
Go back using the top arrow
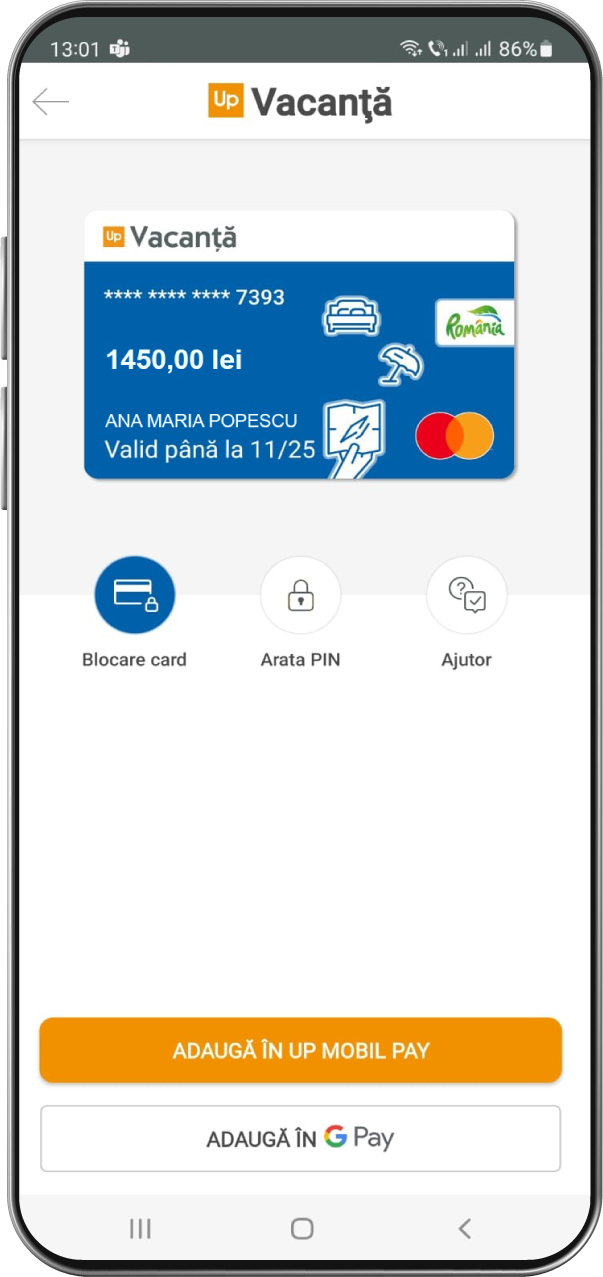(50, 102)
